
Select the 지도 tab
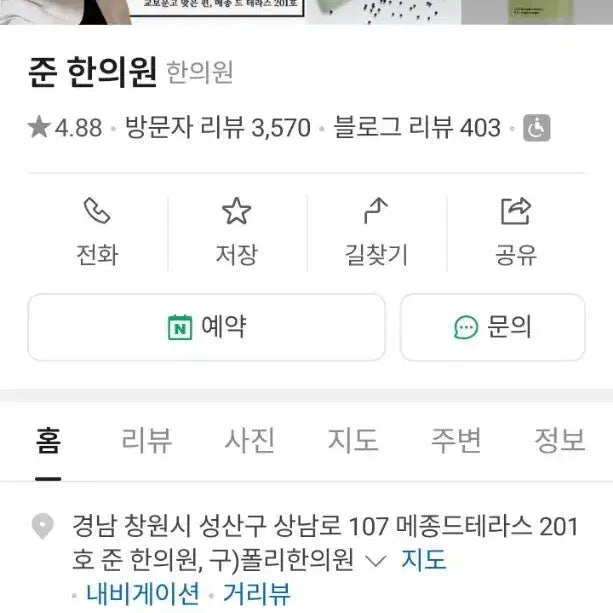(353, 440)
